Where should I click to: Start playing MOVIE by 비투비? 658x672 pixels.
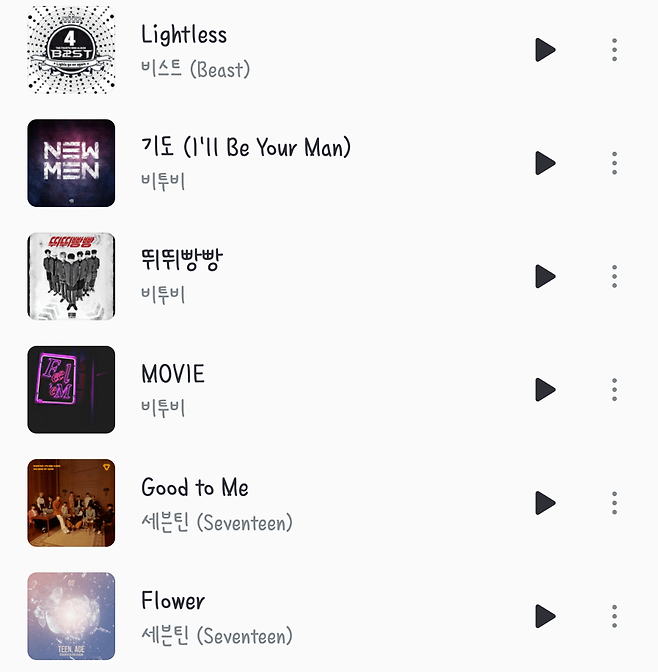coord(545,389)
